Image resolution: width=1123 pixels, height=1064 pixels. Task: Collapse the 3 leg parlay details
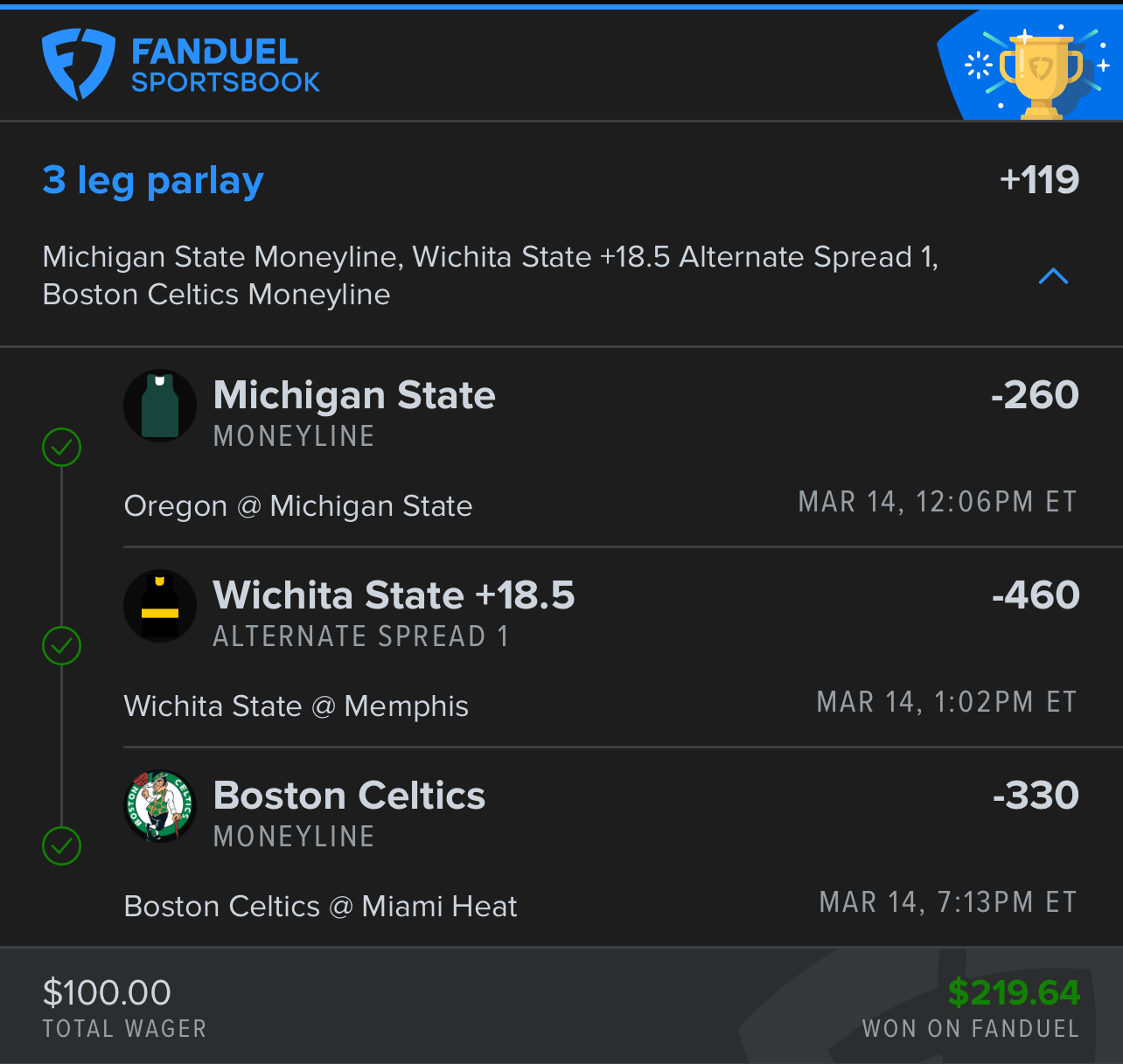click(1053, 276)
